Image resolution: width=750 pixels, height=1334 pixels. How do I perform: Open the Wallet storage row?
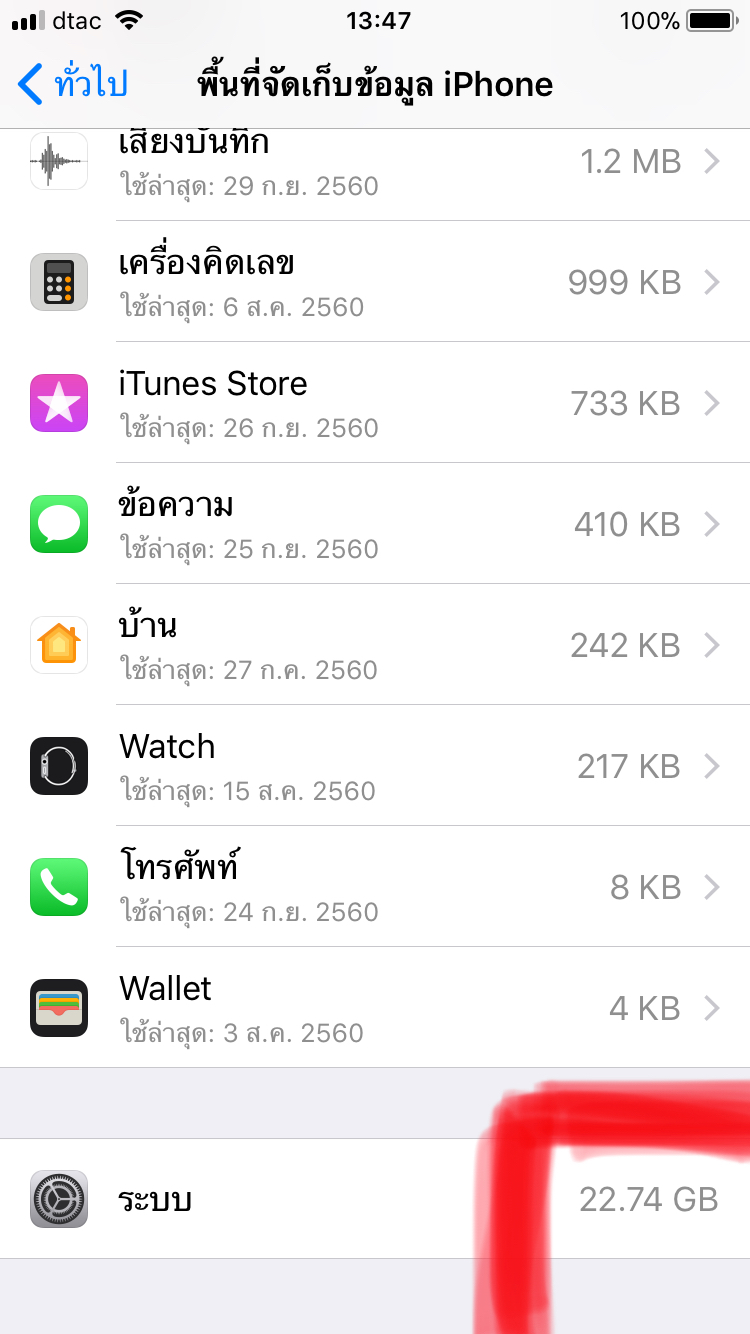375,1008
